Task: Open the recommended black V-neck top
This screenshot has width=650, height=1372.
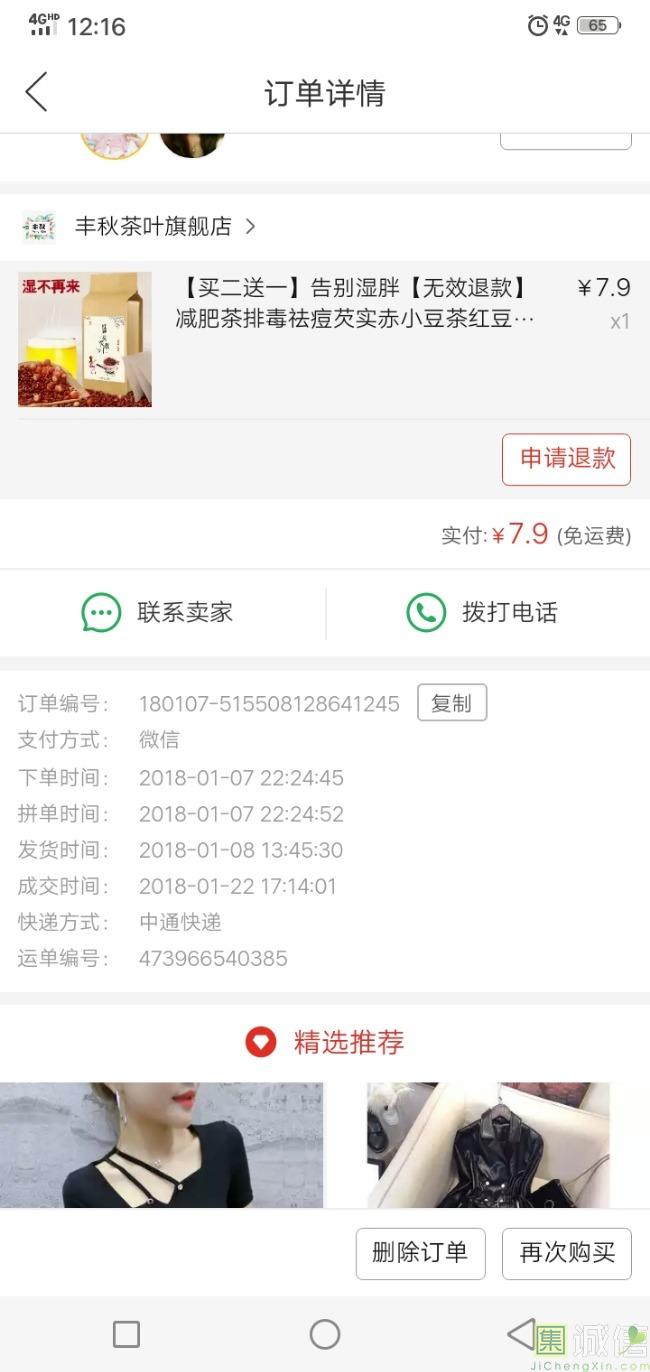Action: click(x=161, y=1144)
